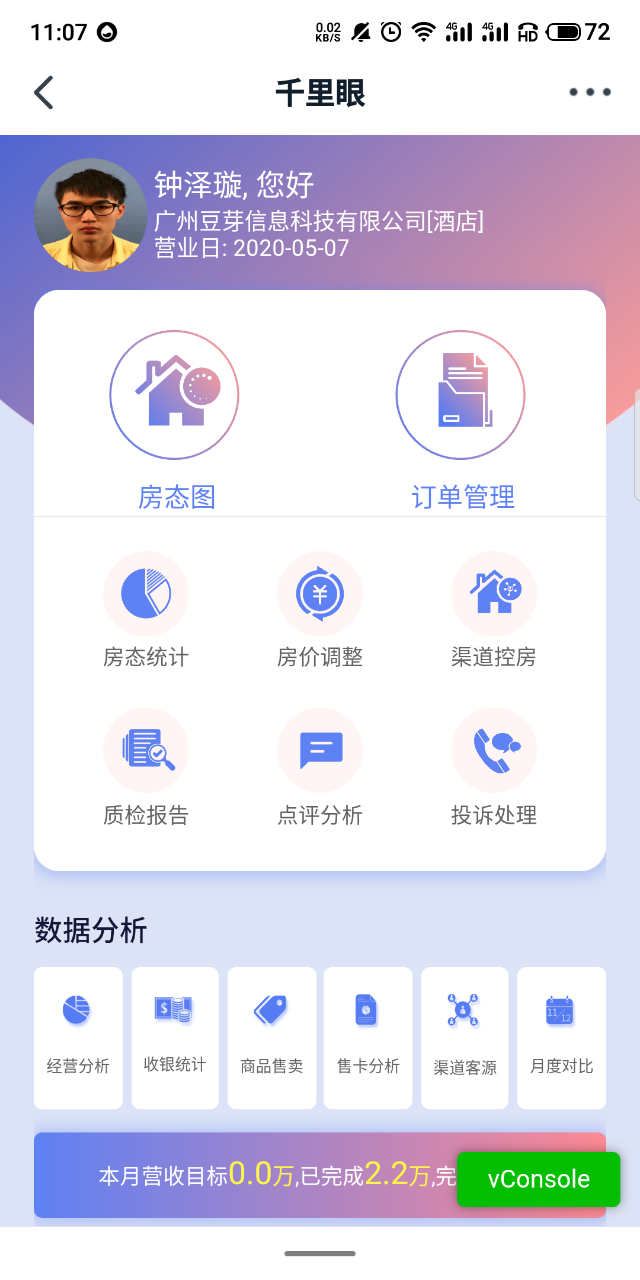Open the 收银统计 card
Viewport: 640px width, 1280px height.
(x=175, y=1037)
